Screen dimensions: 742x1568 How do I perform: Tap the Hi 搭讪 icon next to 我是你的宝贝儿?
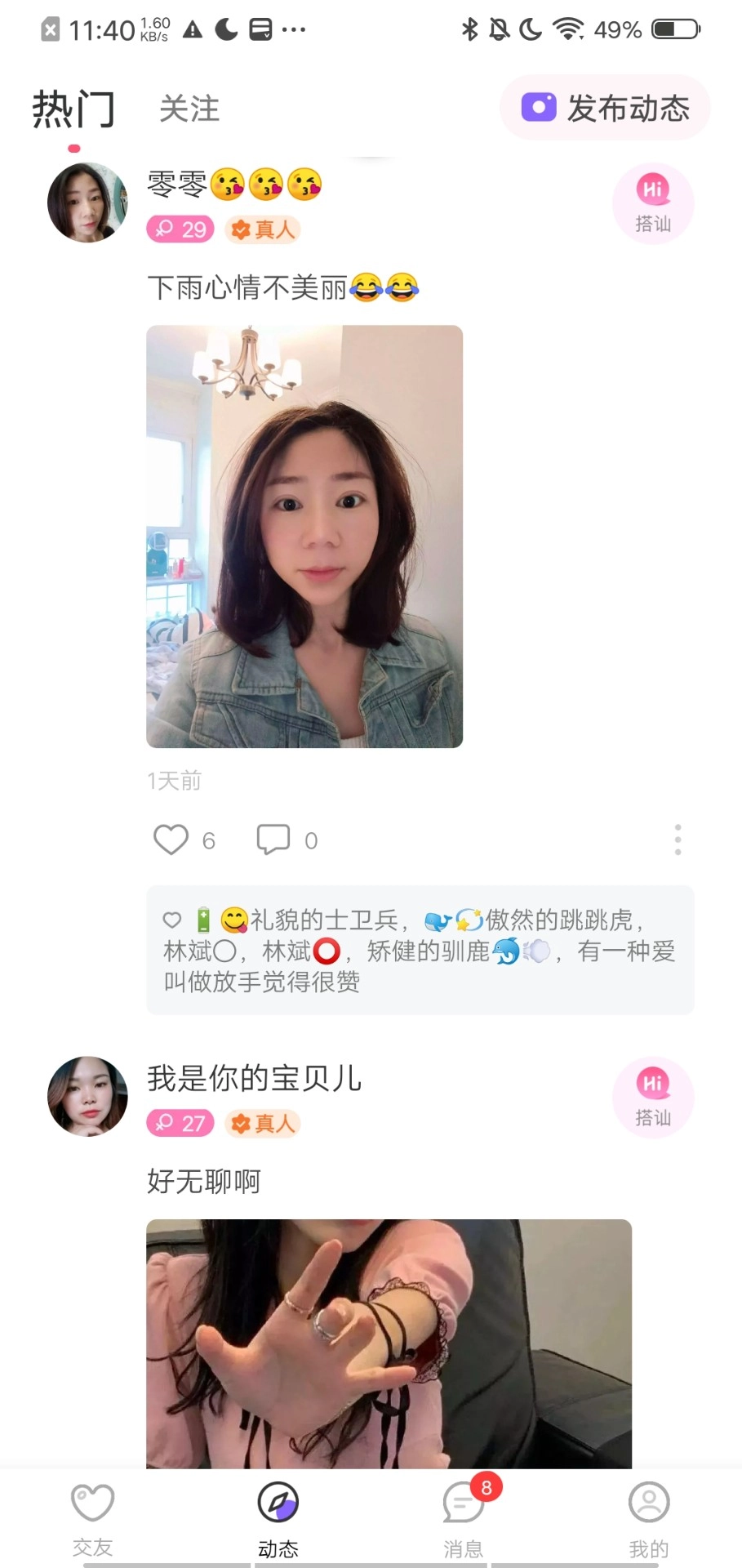(x=652, y=1098)
